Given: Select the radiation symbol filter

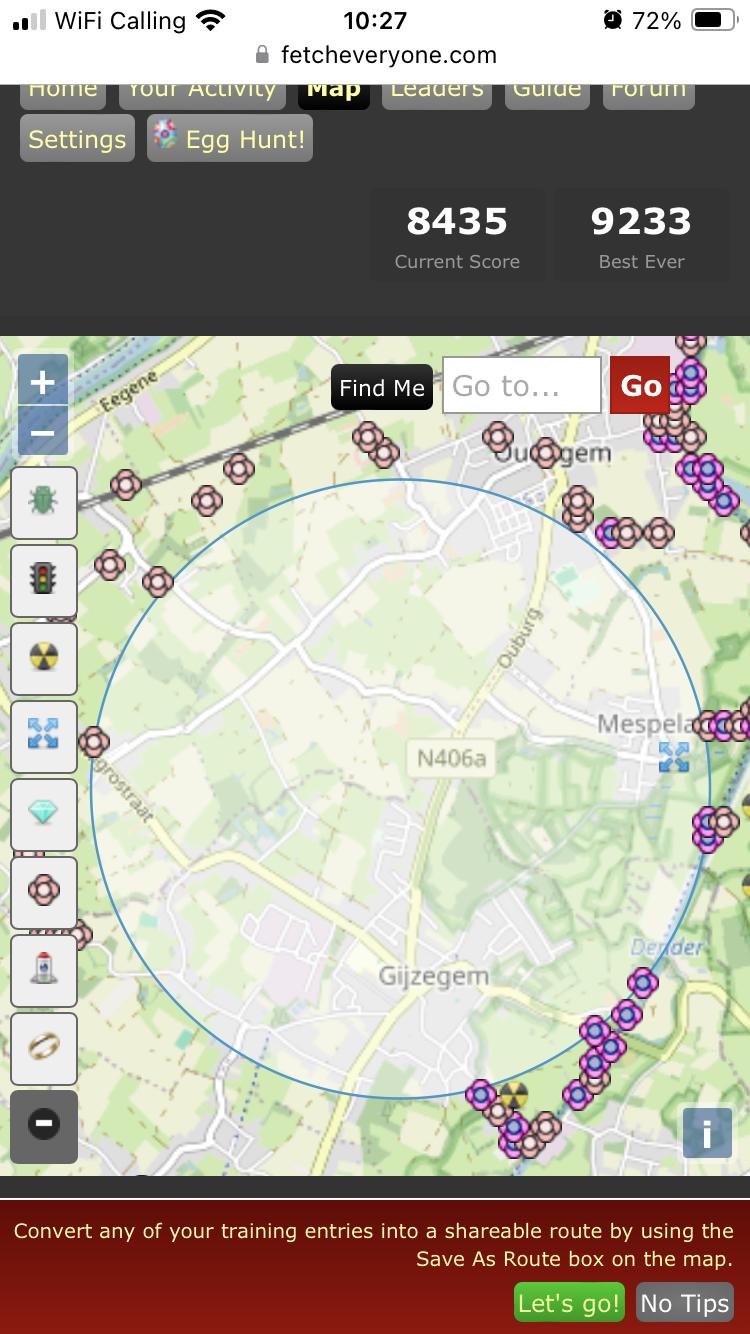Looking at the screenshot, I should 44,658.
